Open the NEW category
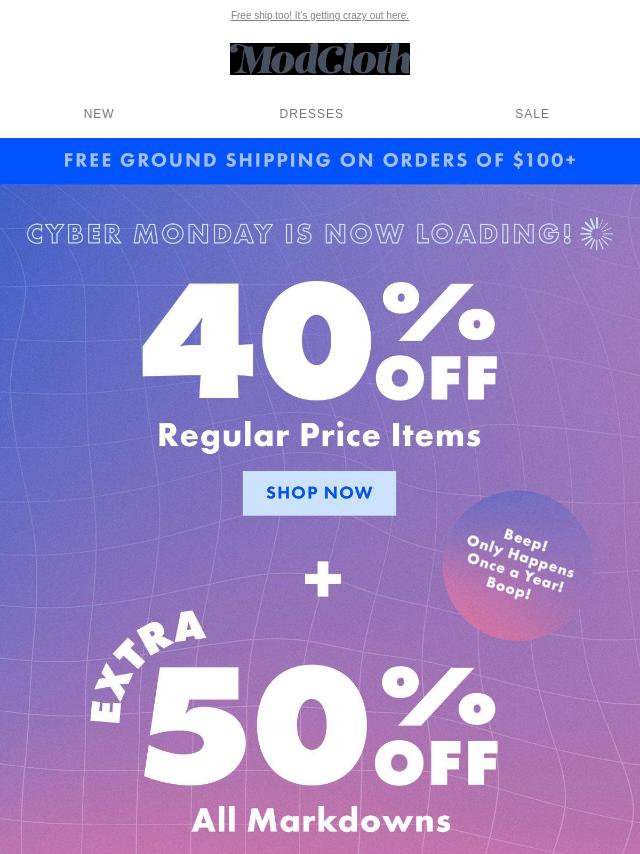Screen dimensions: 640x854 pos(99,114)
